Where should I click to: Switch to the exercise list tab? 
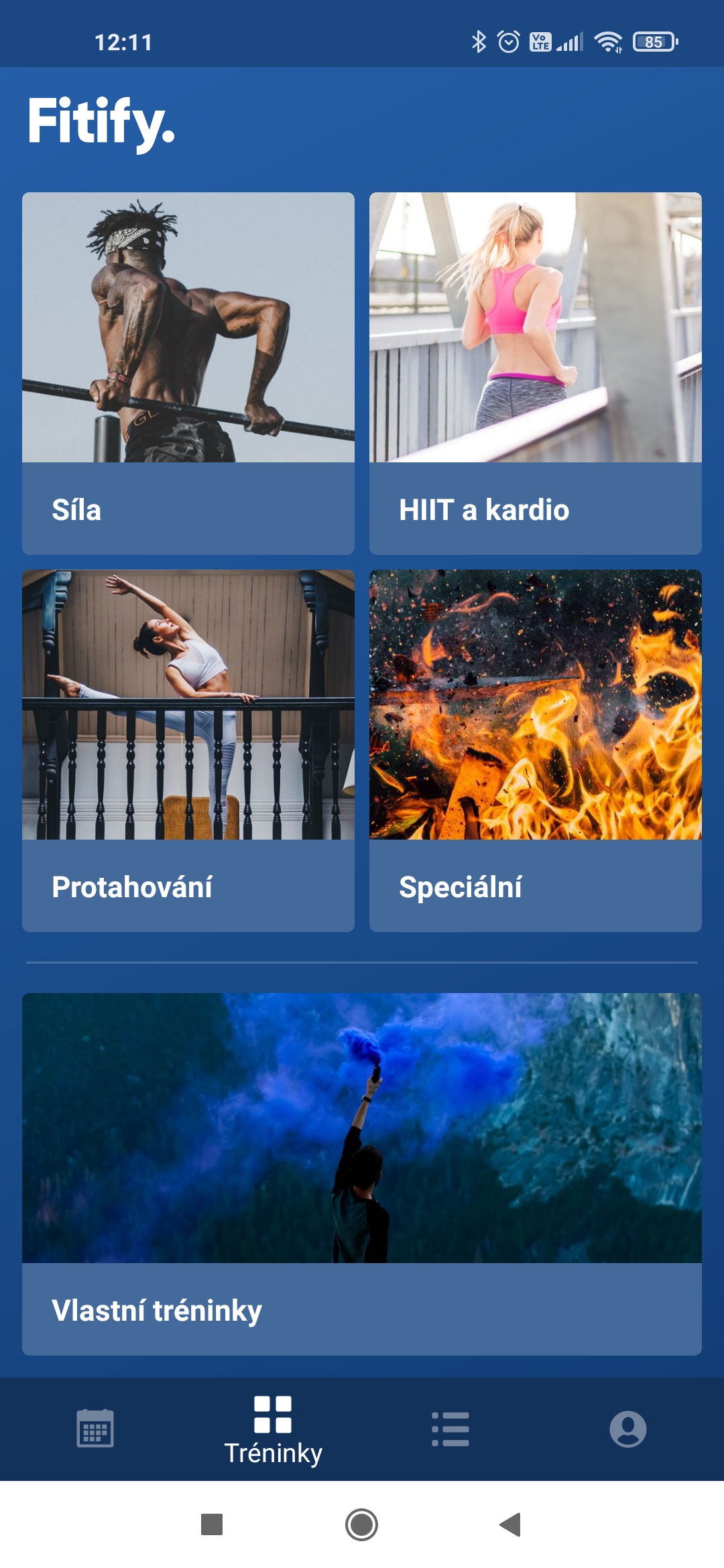[450, 1429]
